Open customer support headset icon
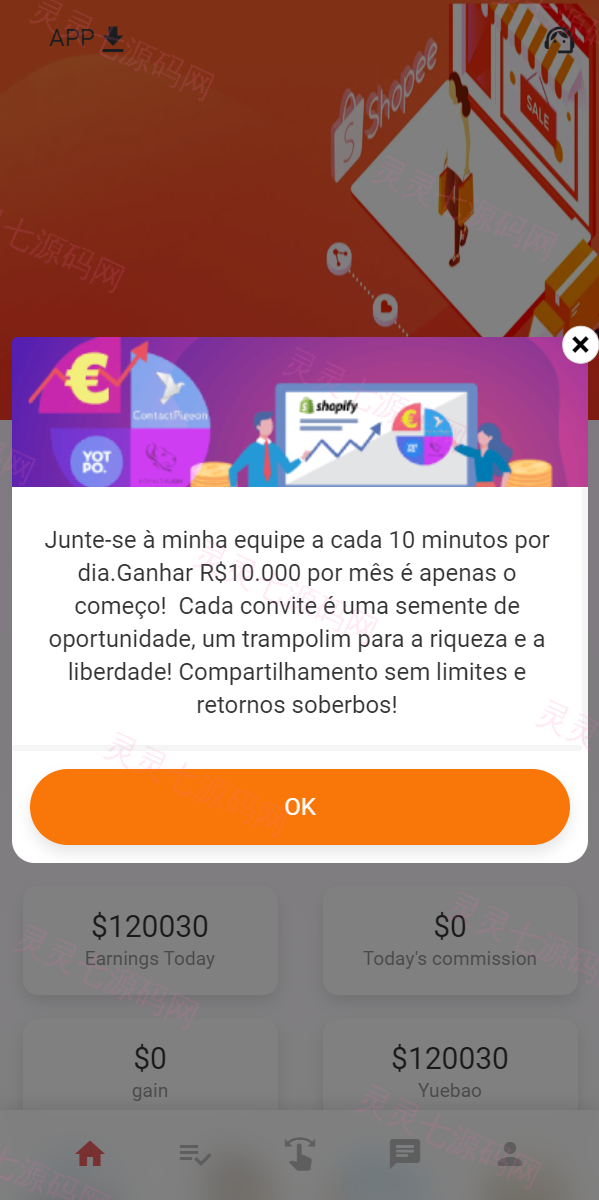Image resolution: width=599 pixels, height=1200 pixels. pyautogui.click(x=559, y=39)
